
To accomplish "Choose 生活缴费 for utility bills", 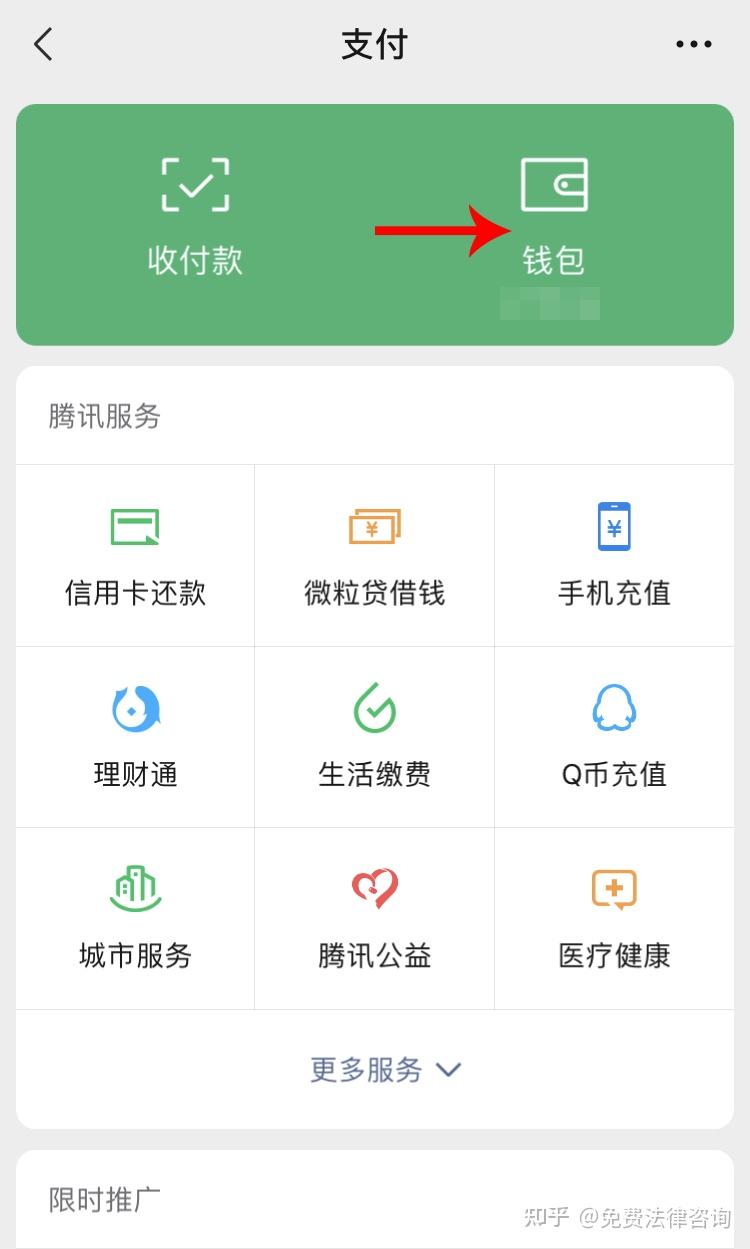I will tap(375, 736).
